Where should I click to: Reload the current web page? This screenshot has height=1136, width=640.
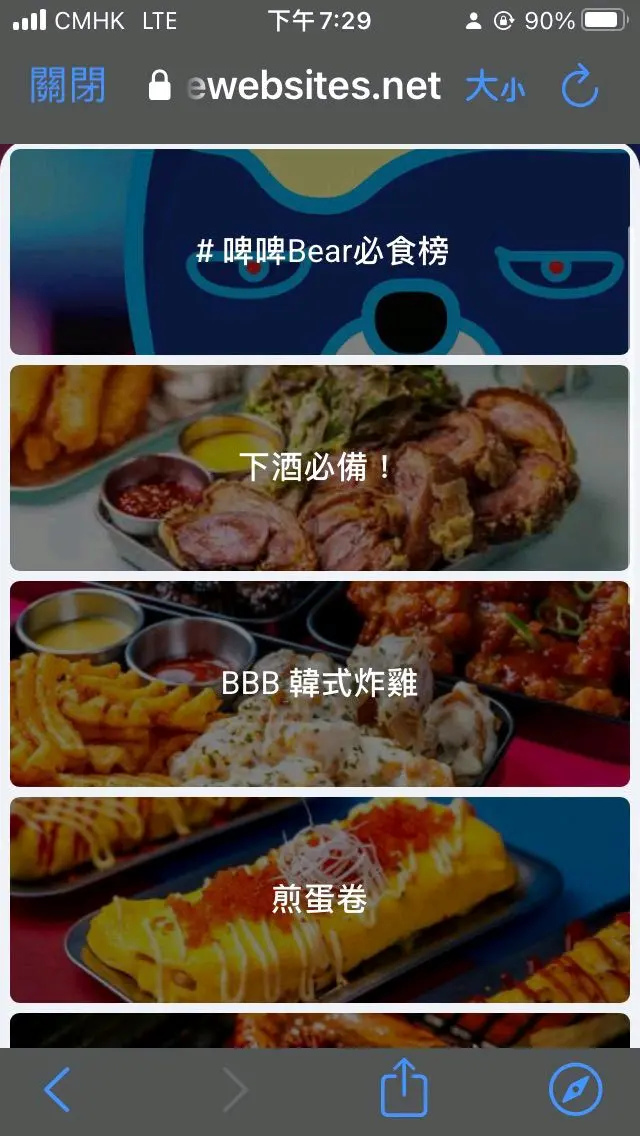[579, 87]
